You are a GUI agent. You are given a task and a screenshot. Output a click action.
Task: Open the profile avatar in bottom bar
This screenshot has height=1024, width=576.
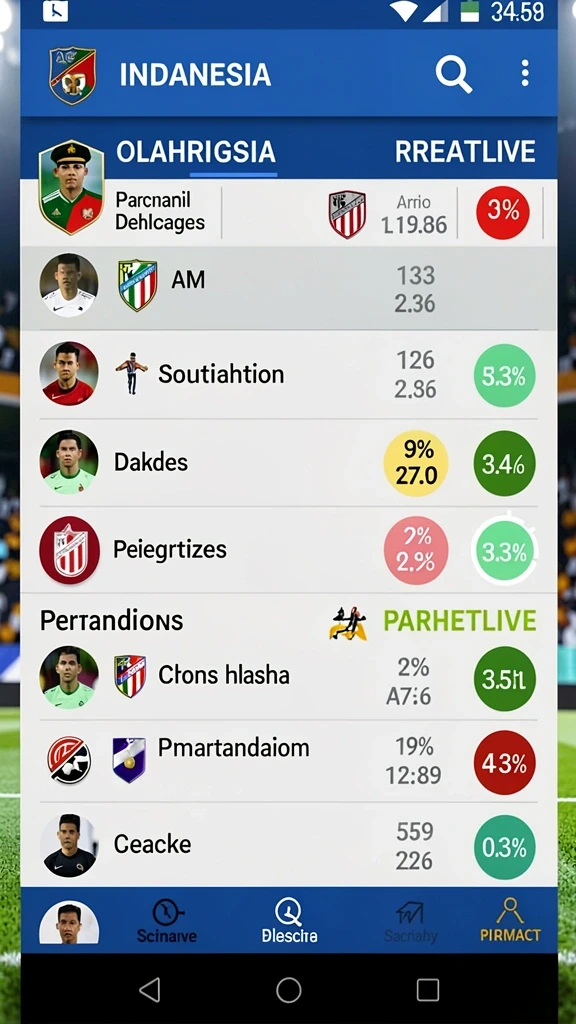69,923
